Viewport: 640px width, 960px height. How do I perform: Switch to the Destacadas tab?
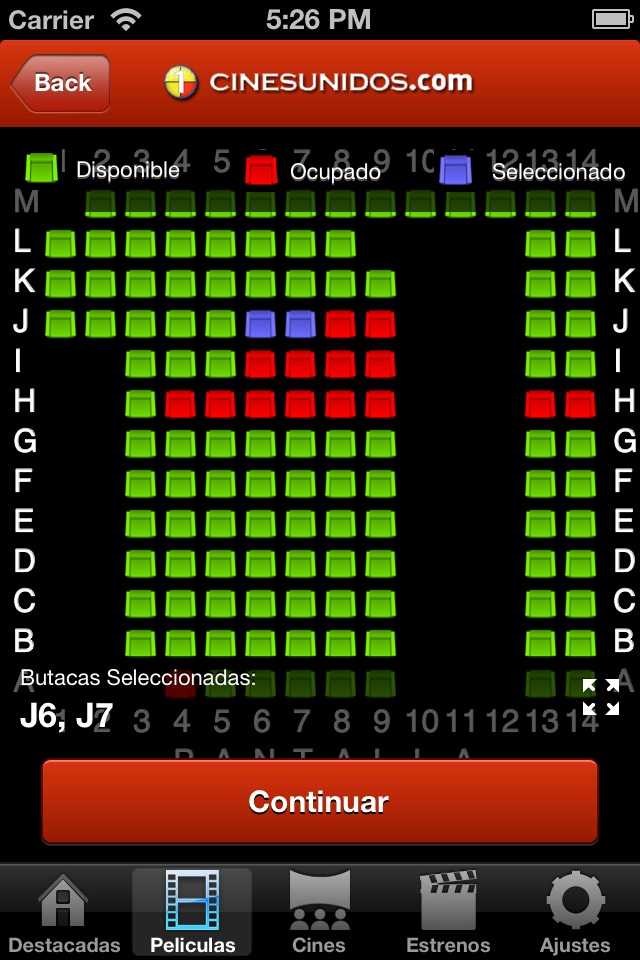click(64, 913)
